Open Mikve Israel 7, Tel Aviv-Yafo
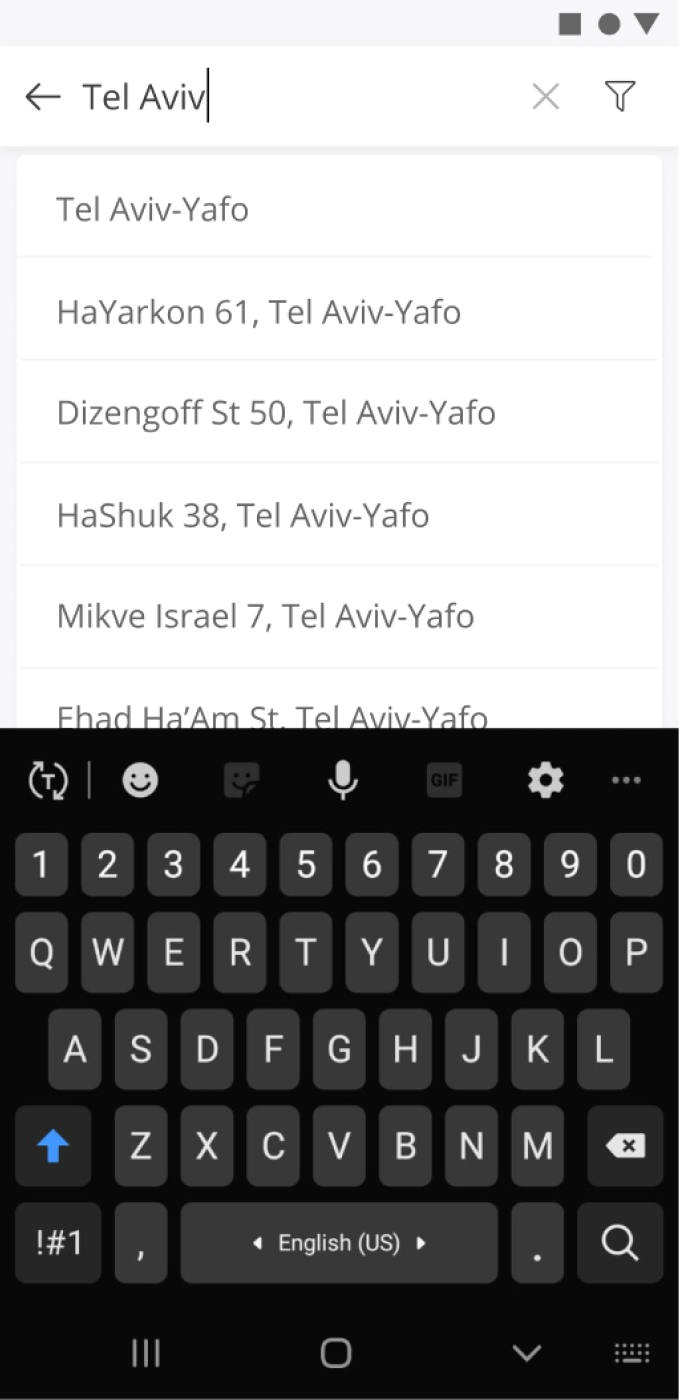This screenshot has height=1400, width=679. tap(339, 616)
